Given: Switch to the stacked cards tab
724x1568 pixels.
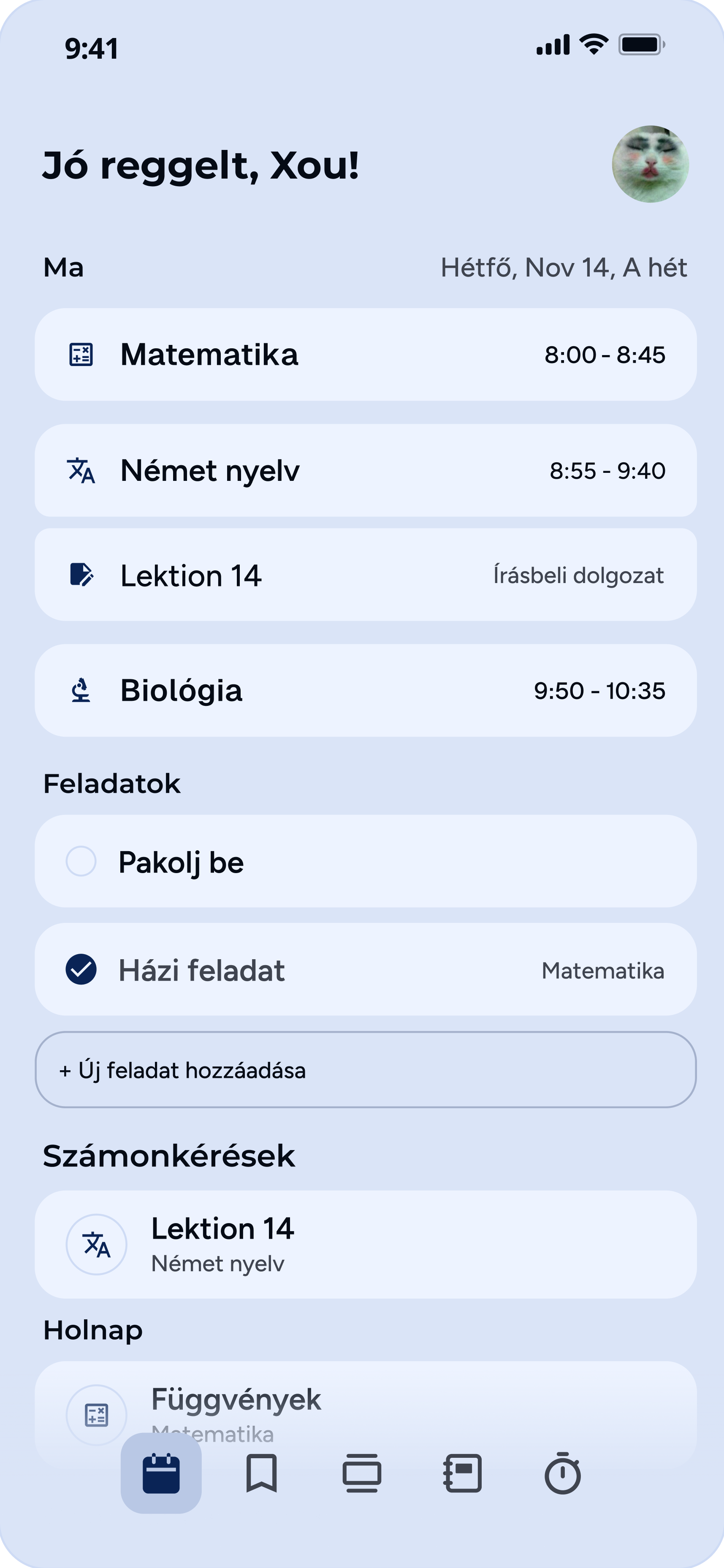Looking at the screenshot, I should (362, 1473).
